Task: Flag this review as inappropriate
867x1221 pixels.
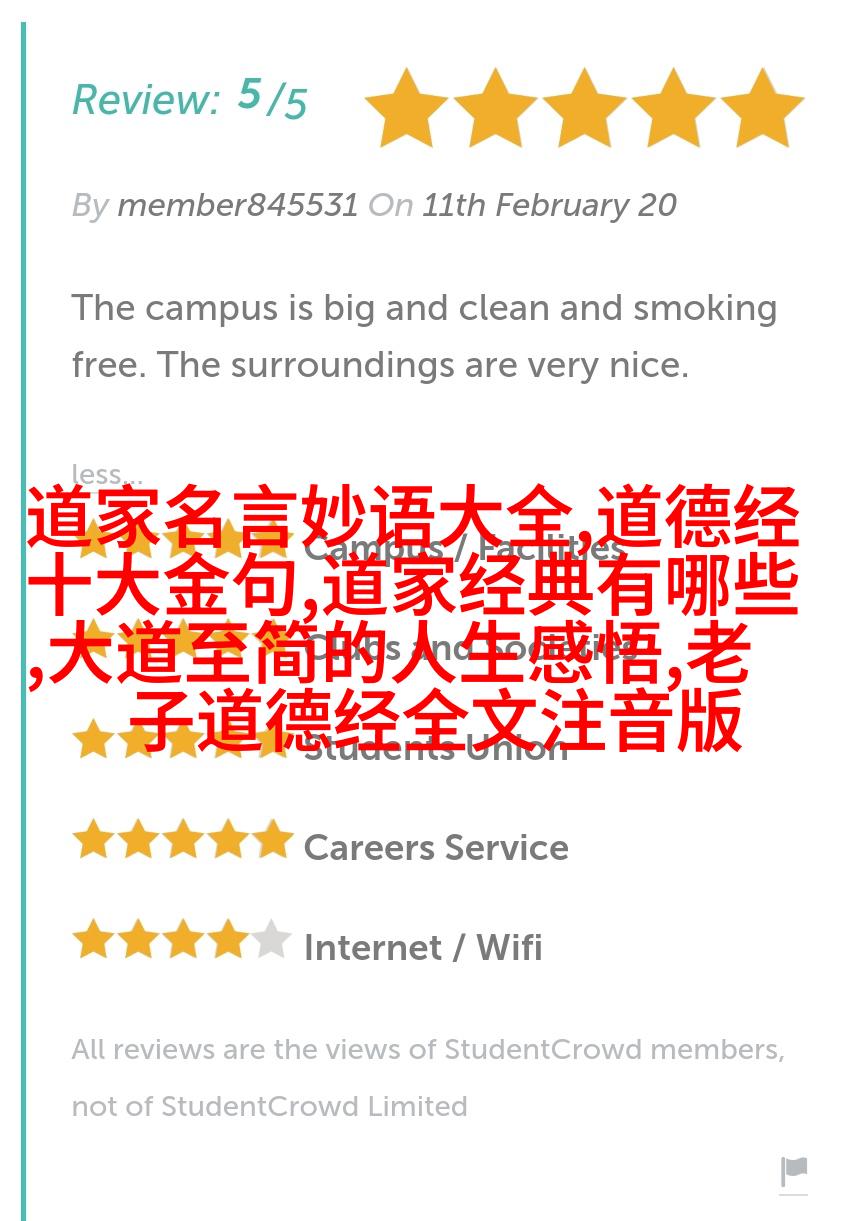Action: coord(793,1170)
